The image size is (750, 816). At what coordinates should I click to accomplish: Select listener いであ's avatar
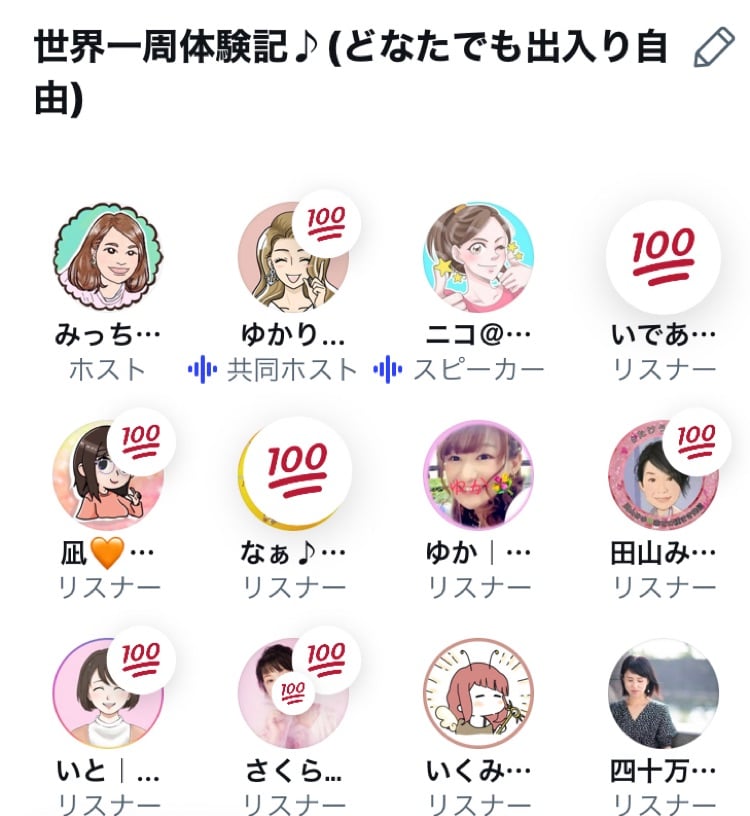pos(663,257)
